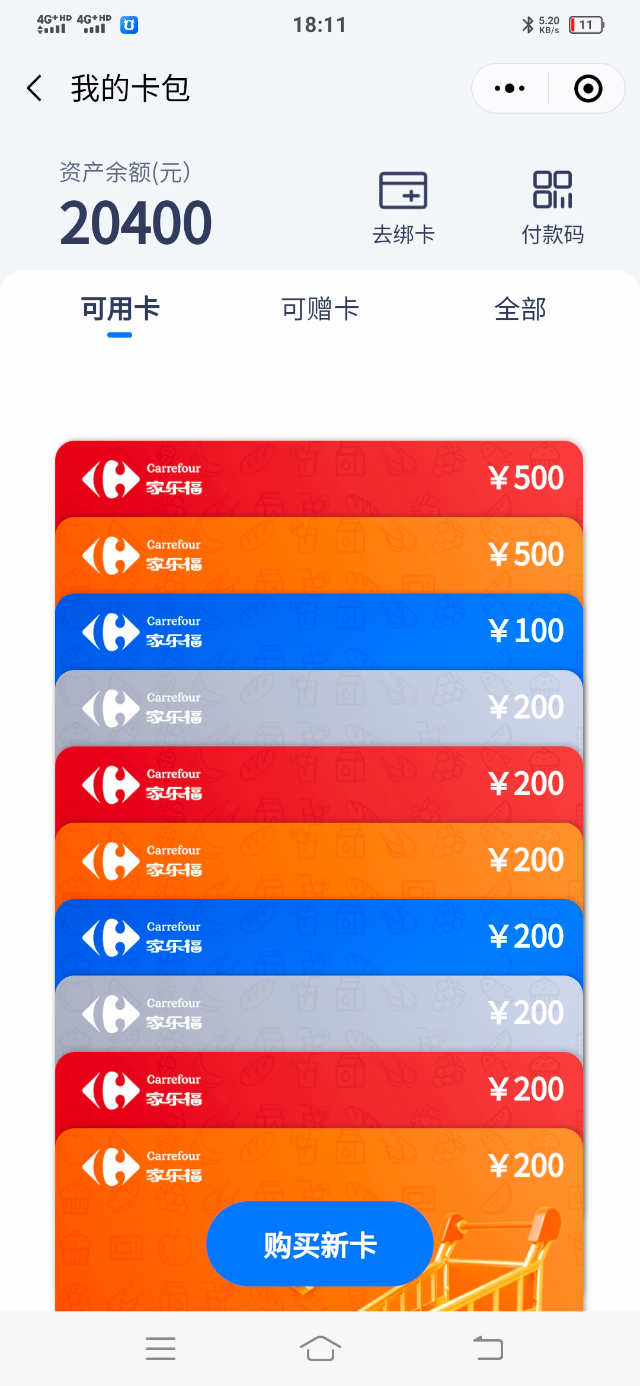Switch to the 可用卡 tab
Screen dimensions: 640x1386
[x=120, y=309]
